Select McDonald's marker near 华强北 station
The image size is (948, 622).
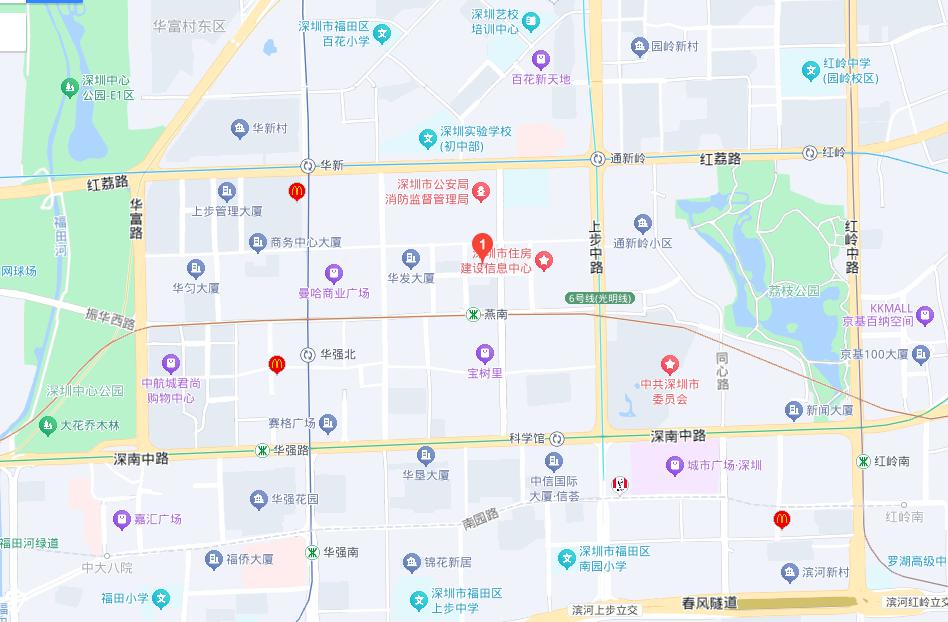(277, 365)
